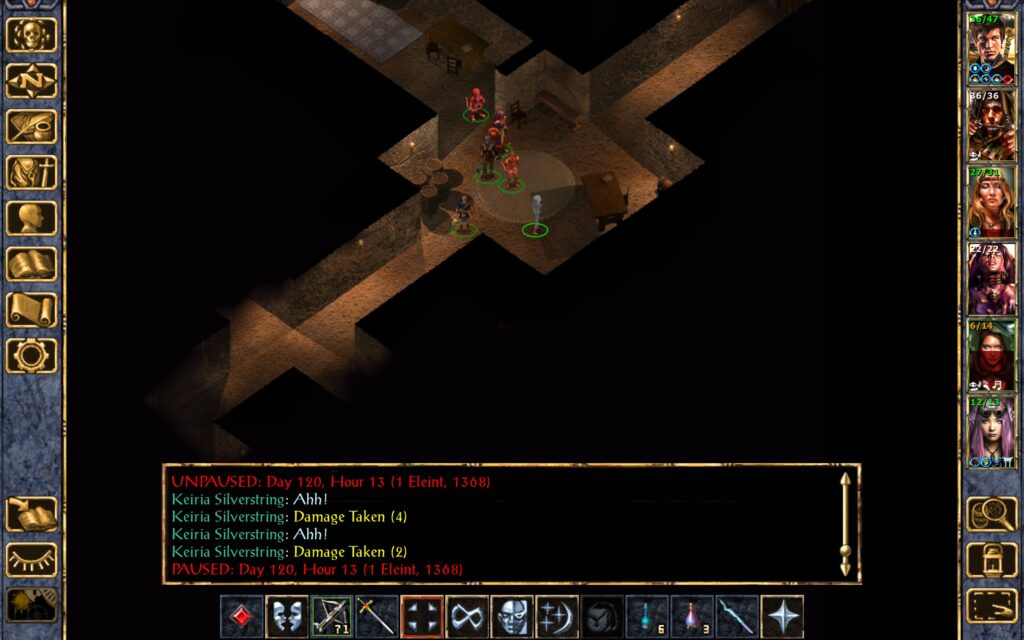Rest the party with the closed-eye button

point(32,559)
